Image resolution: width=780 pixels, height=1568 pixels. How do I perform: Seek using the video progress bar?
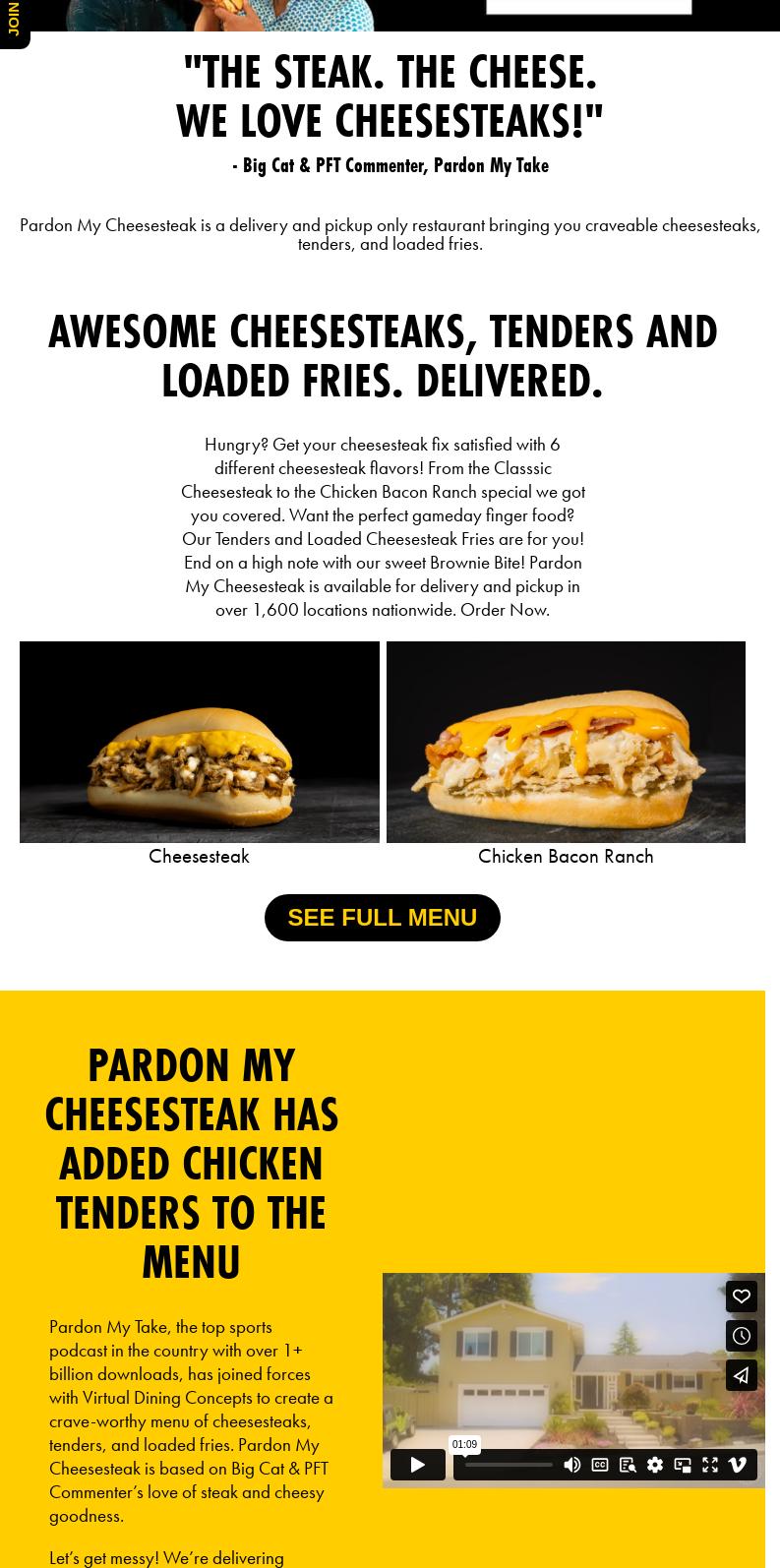click(508, 1465)
